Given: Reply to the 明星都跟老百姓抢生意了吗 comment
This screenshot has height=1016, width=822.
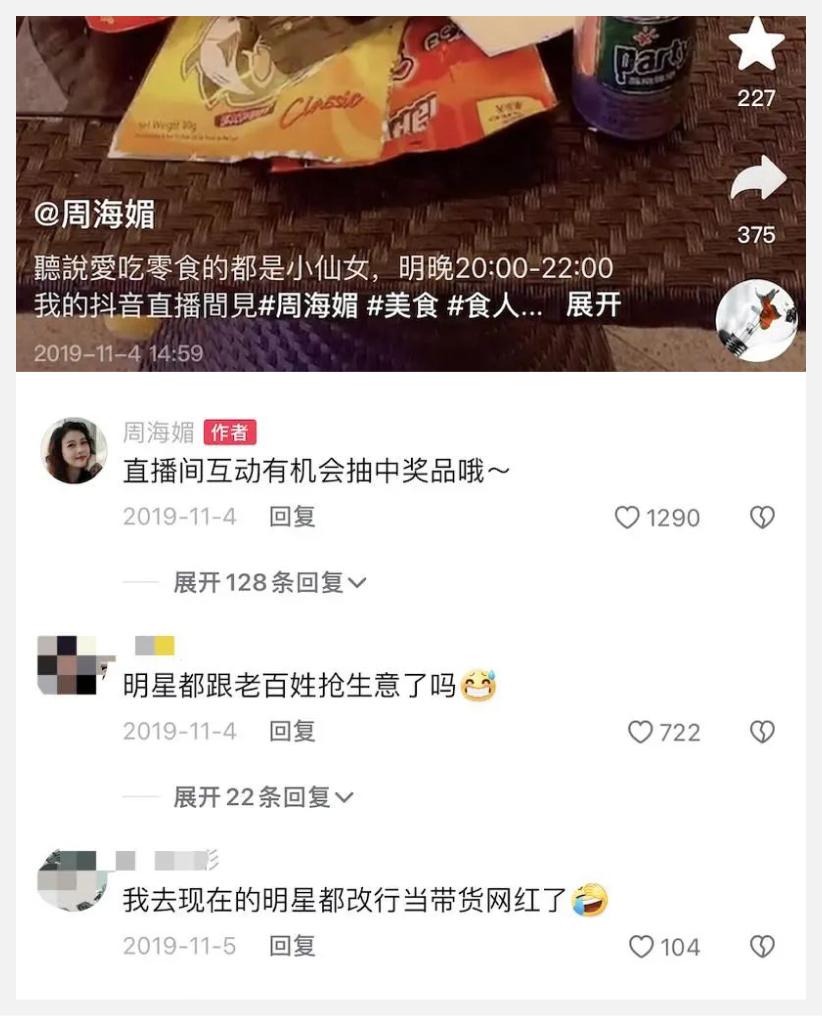Looking at the screenshot, I should (x=292, y=731).
